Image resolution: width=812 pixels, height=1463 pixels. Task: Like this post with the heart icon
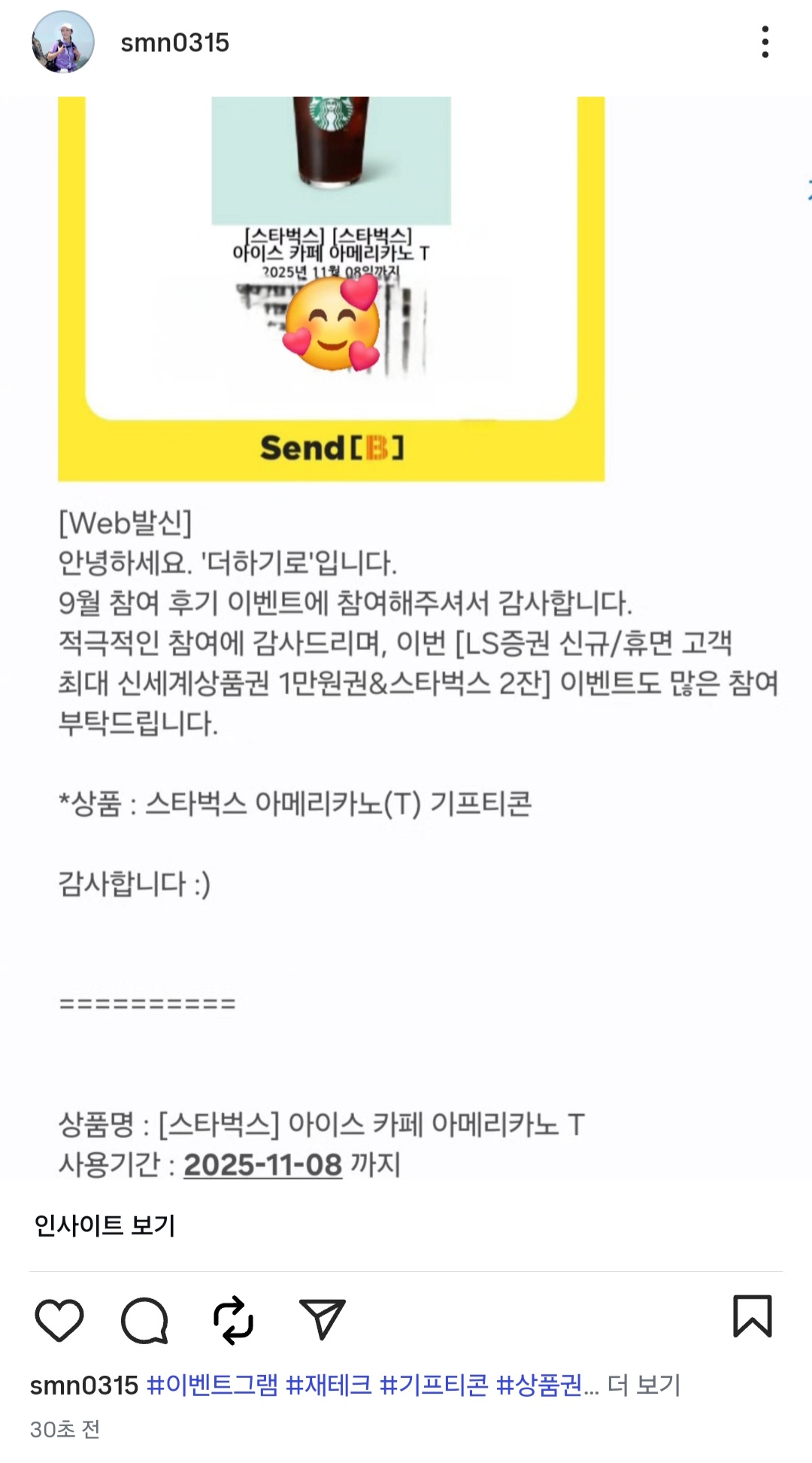click(59, 1319)
